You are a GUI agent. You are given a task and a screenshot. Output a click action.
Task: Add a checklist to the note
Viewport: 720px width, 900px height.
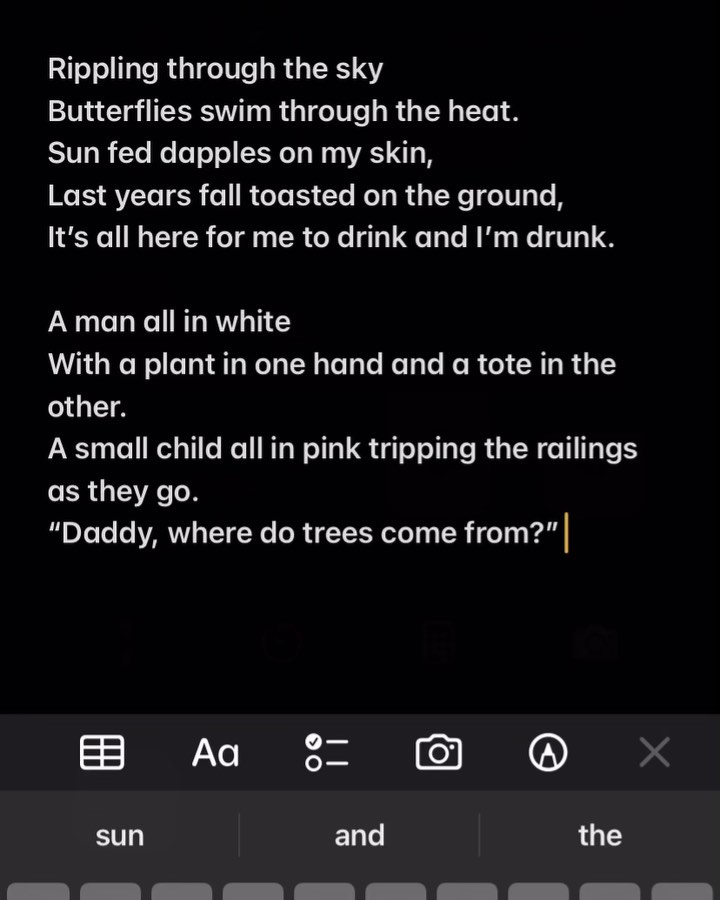(327, 752)
